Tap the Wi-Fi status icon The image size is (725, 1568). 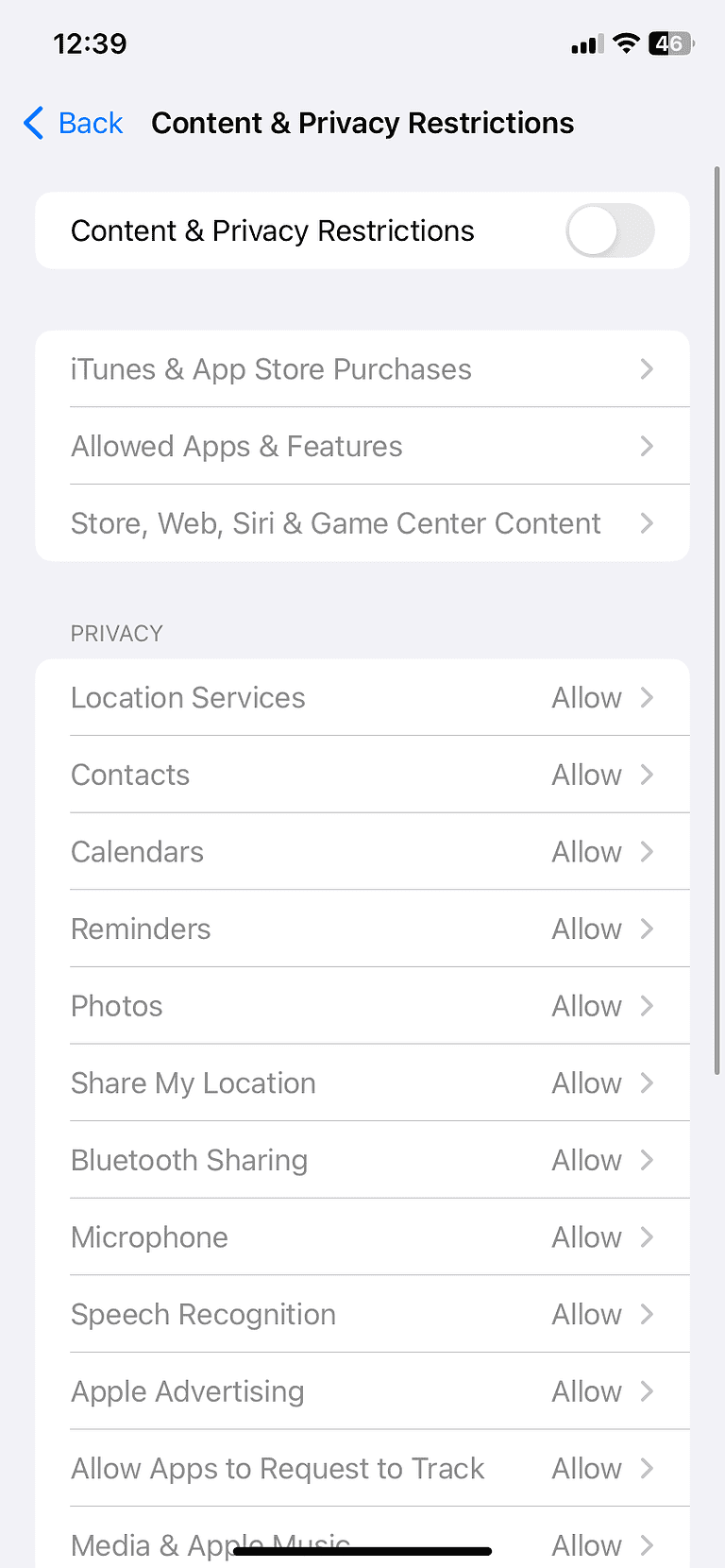(x=625, y=43)
